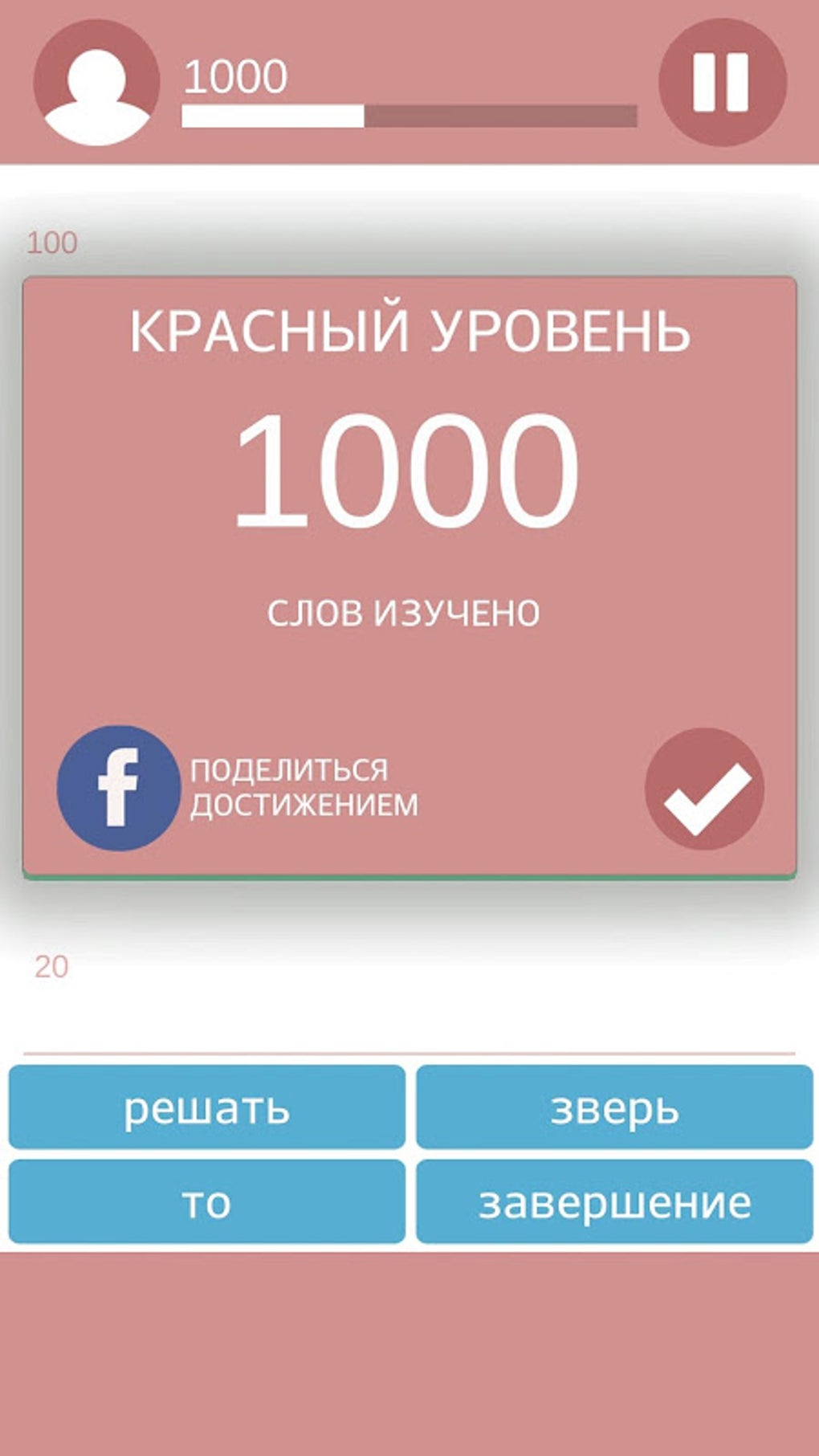Share achievement on Facebook
The image size is (819, 1456).
tap(118, 788)
